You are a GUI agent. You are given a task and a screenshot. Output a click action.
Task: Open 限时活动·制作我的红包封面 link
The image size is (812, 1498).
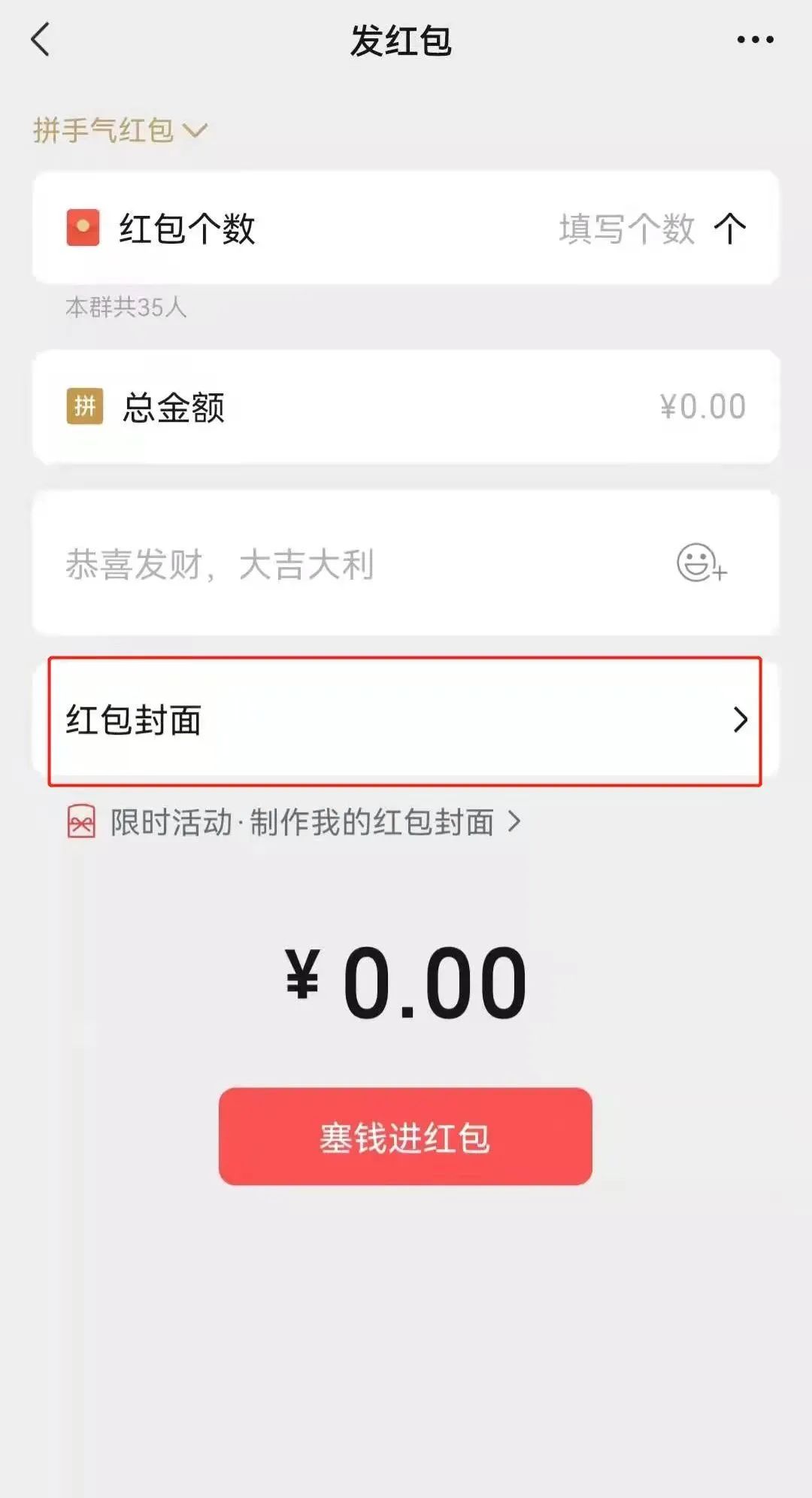click(301, 822)
